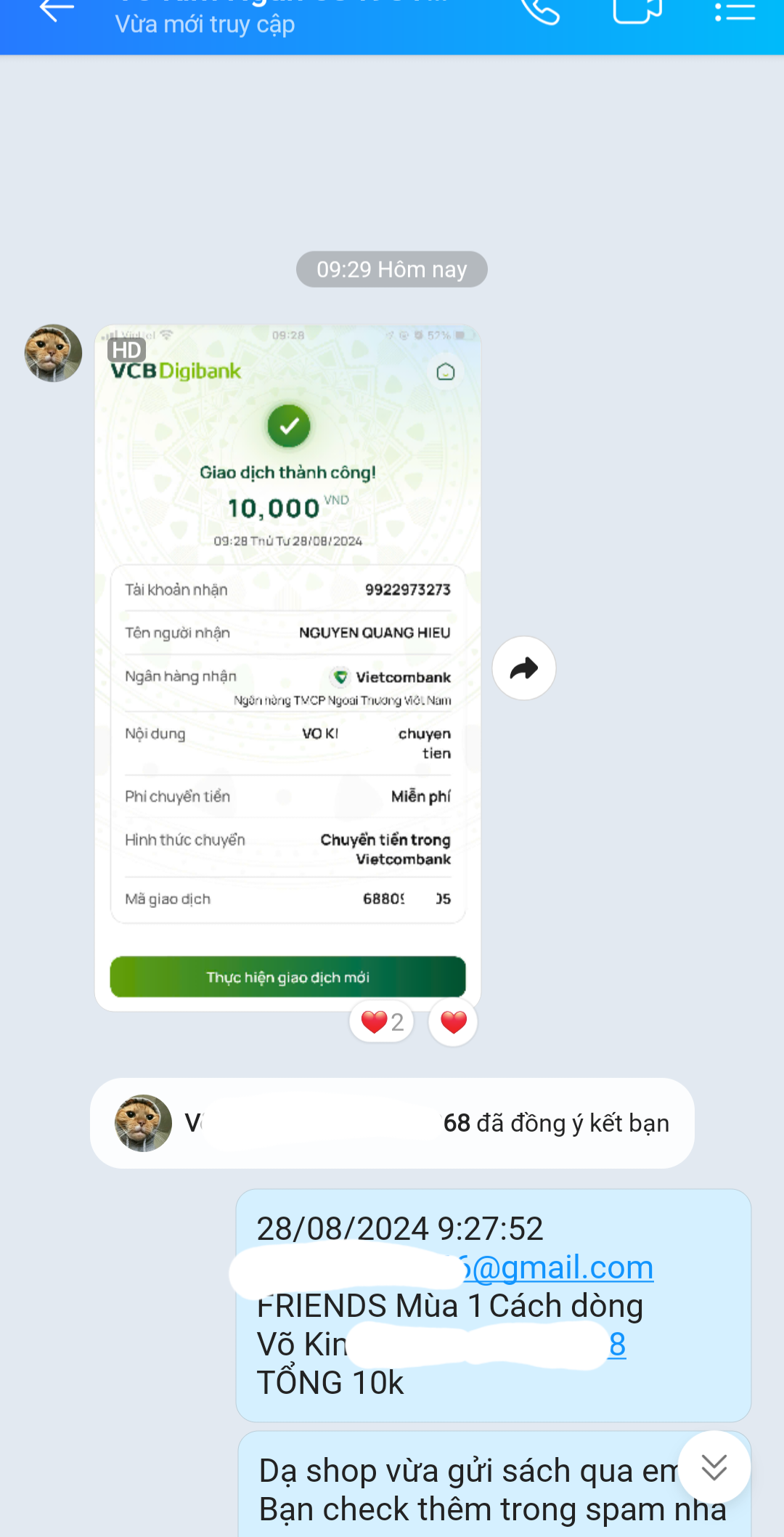Start a voice call
Viewport: 784px width, 1537px height.
(x=540, y=11)
